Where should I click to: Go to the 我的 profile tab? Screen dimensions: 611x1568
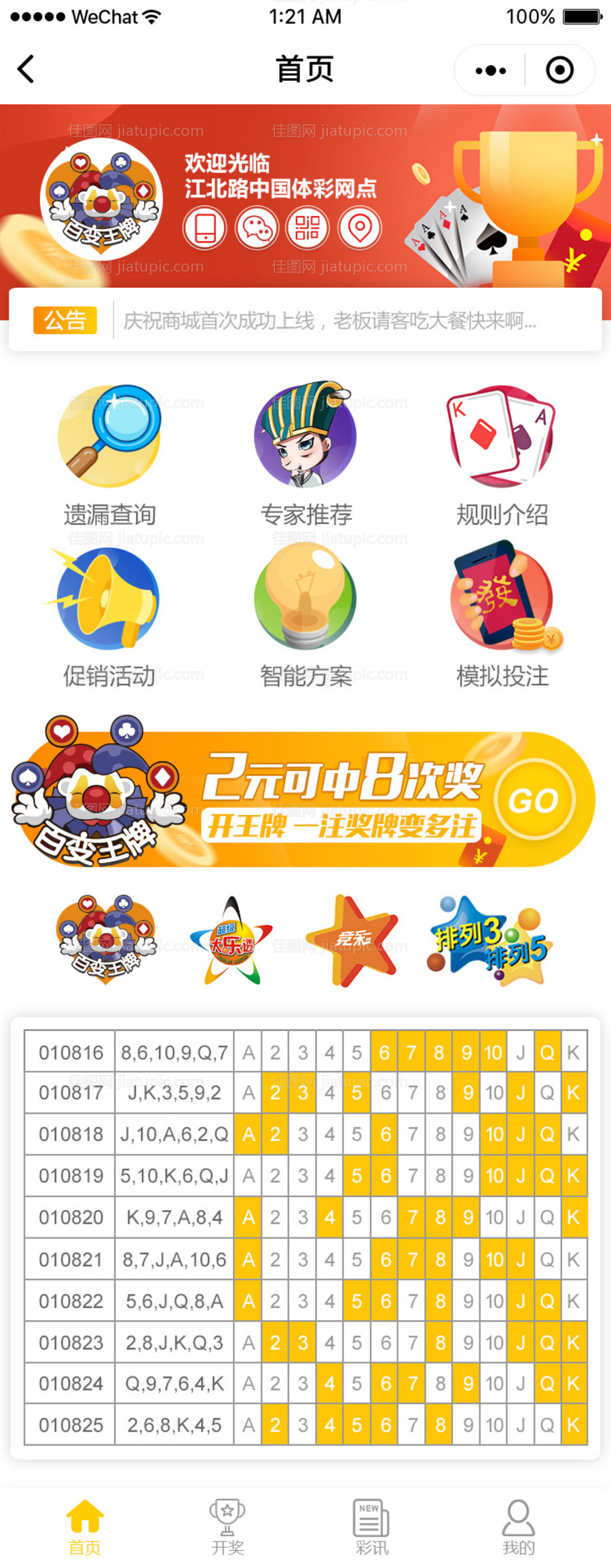pos(518,1521)
